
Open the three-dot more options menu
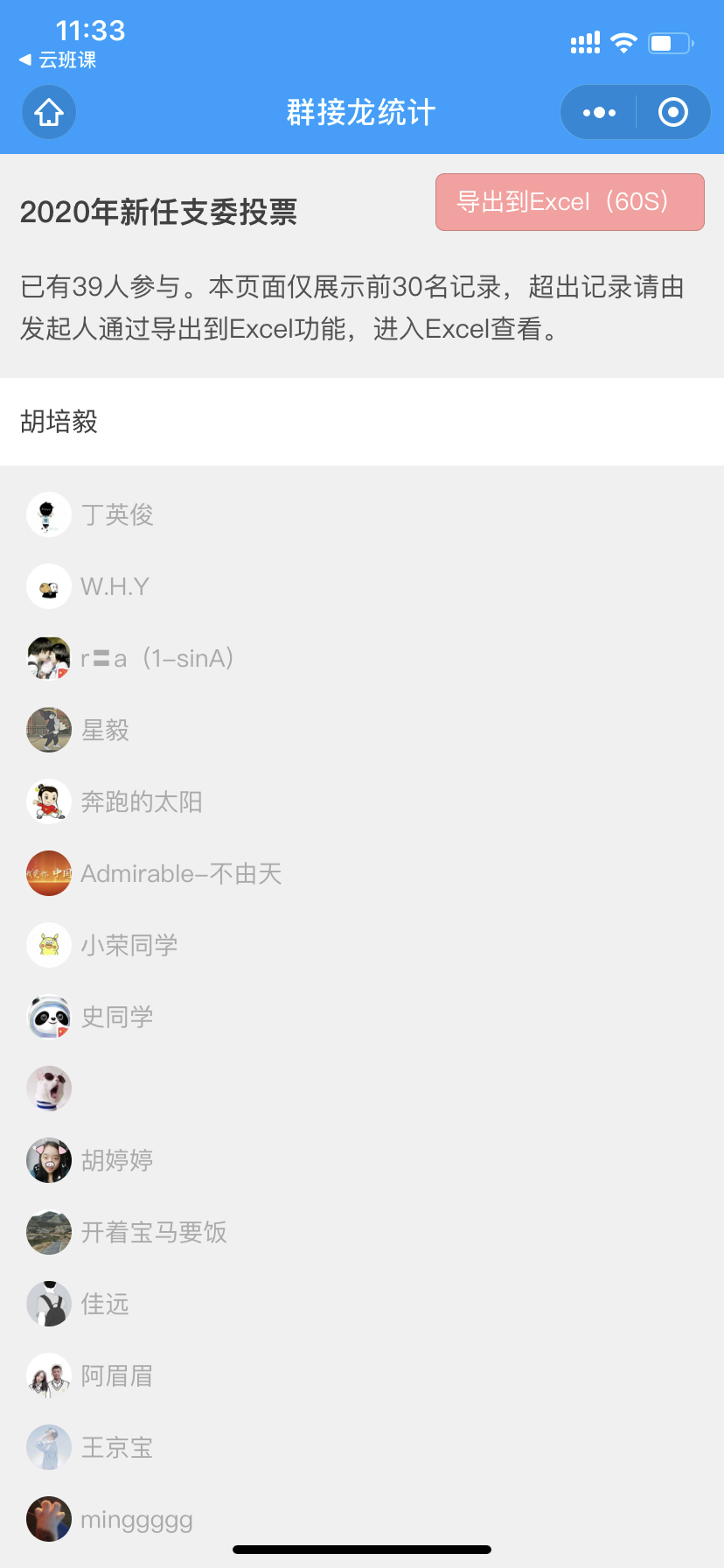click(x=599, y=112)
